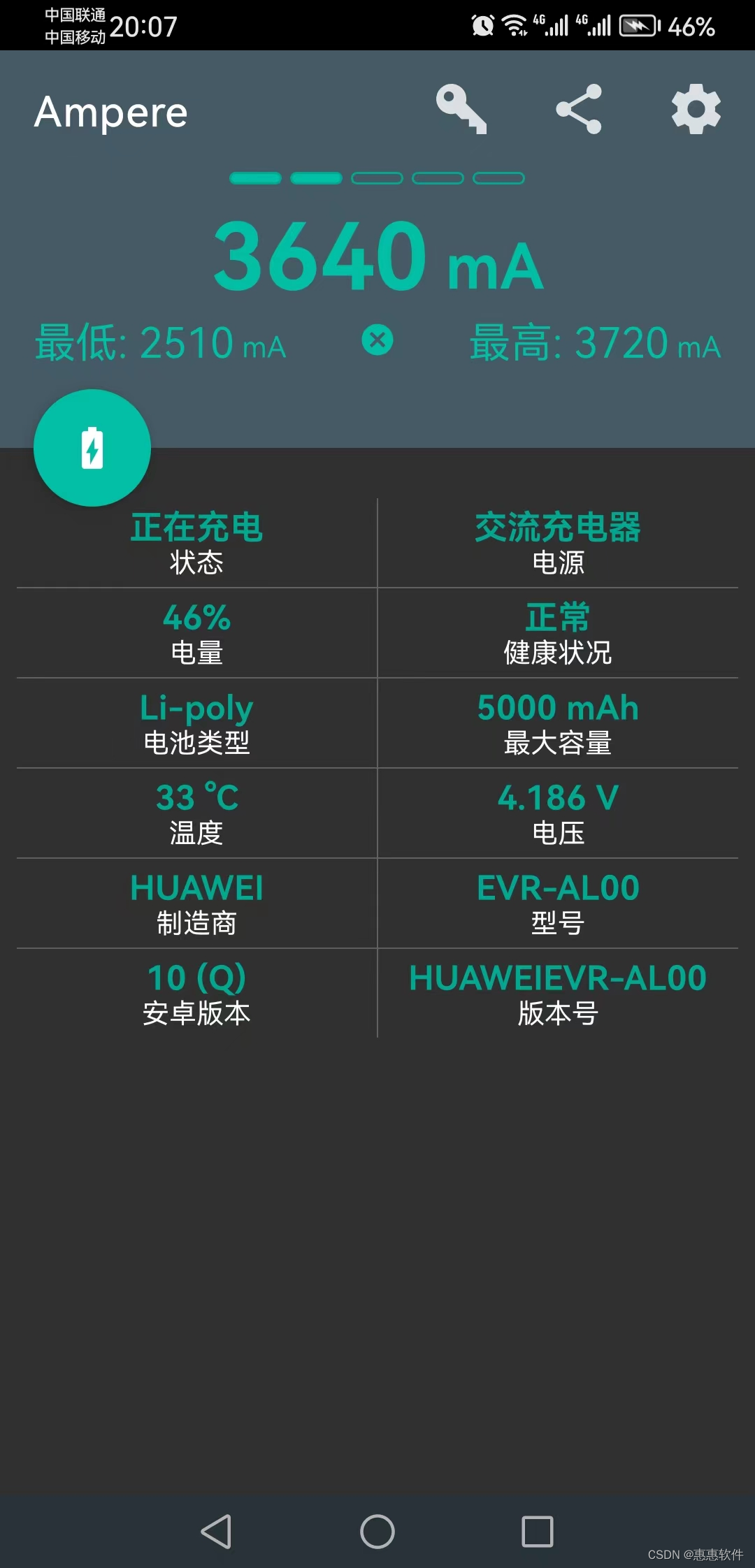Reset the min and max current values
The height and width of the screenshot is (1568, 755).
coord(377,340)
